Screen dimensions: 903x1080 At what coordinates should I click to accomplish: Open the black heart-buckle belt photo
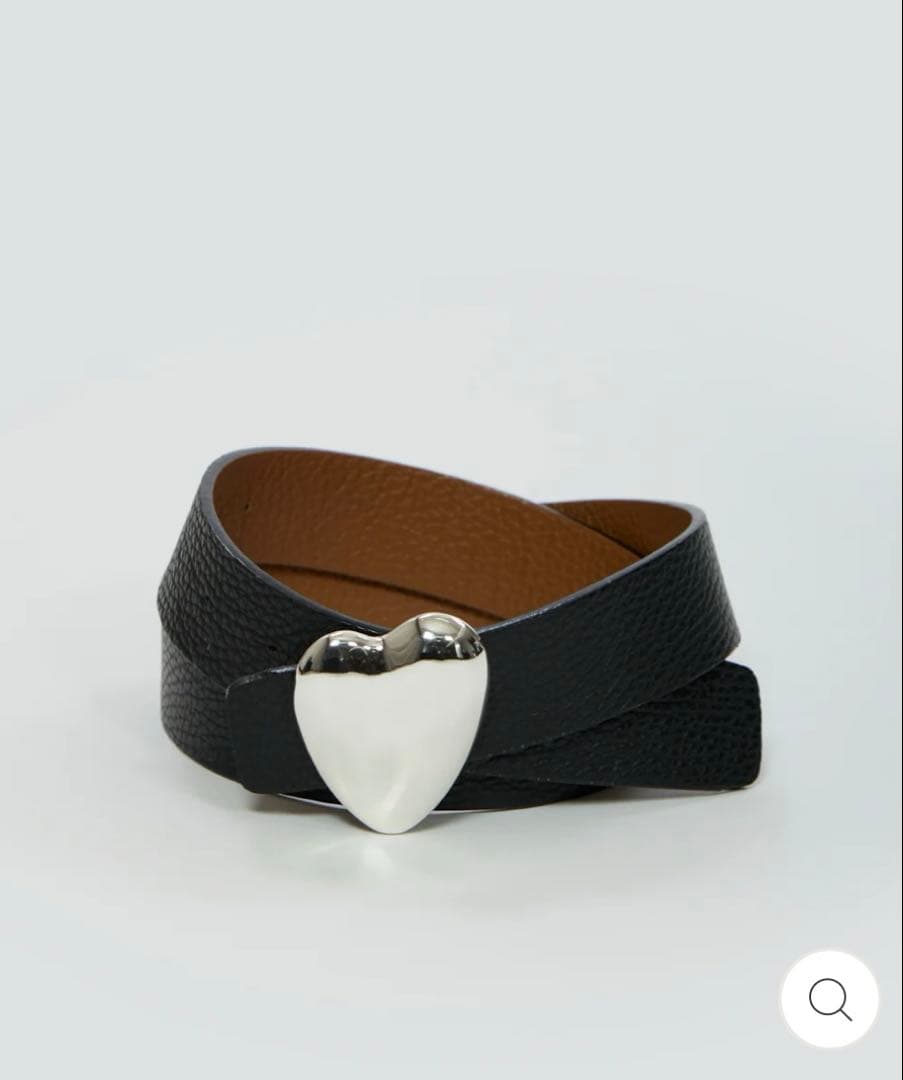tap(450, 640)
